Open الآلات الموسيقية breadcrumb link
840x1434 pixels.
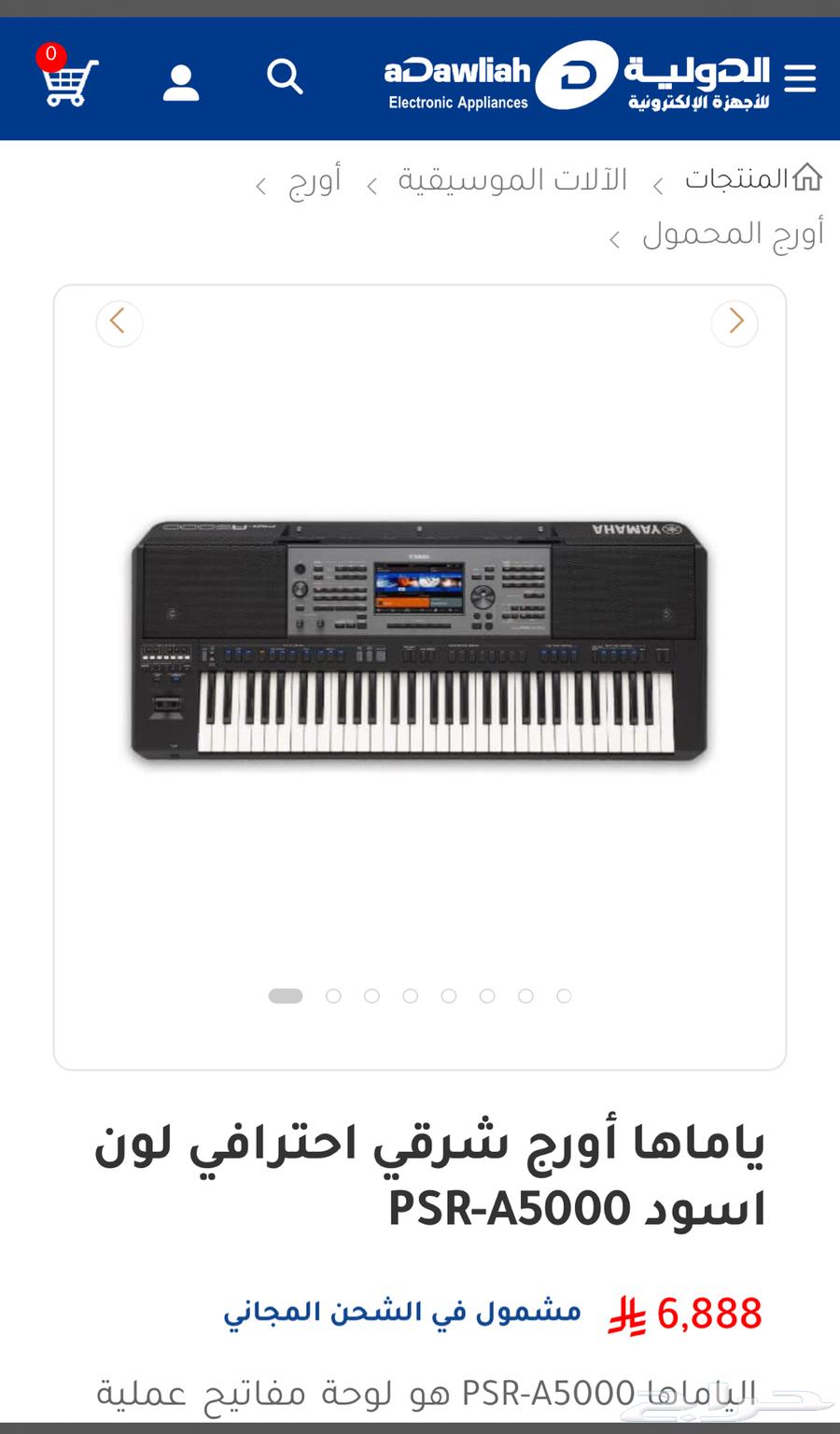512,178
